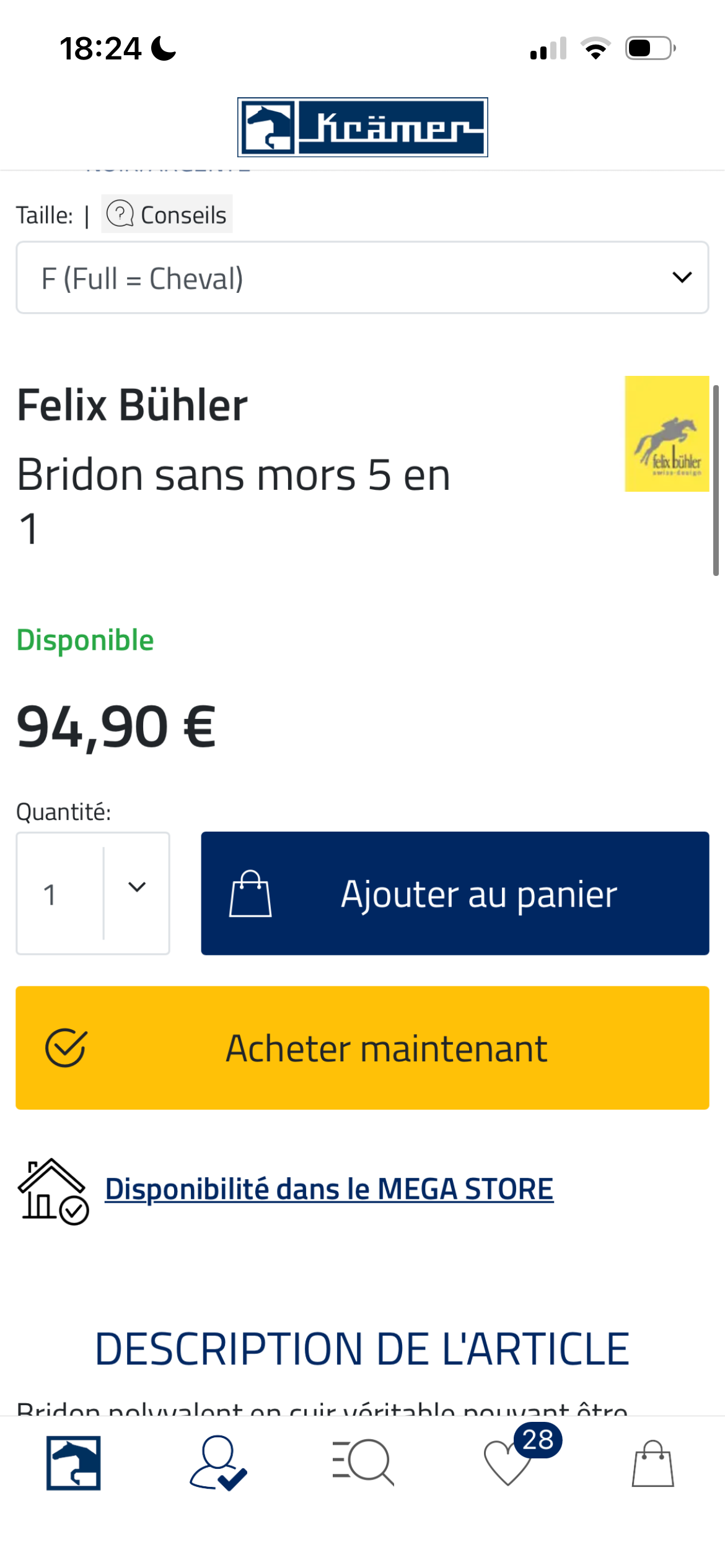Screen dimensions: 725x1568
Task: Expand the Taille size dropdown
Action: pyautogui.click(x=362, y=278)
